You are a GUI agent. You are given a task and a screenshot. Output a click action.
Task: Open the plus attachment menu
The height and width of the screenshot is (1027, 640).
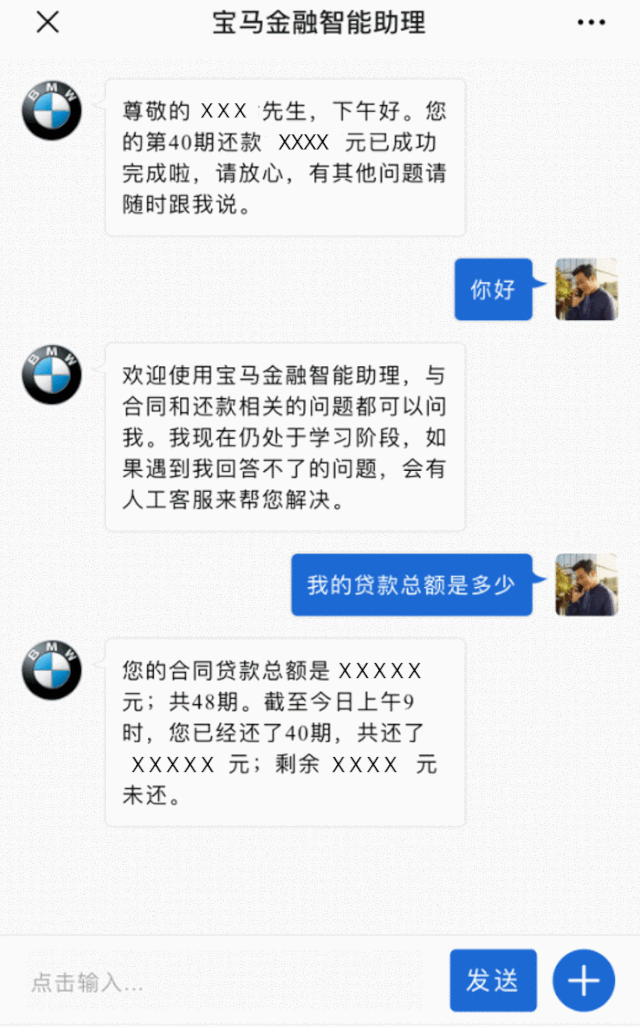[x=583, y=980]
